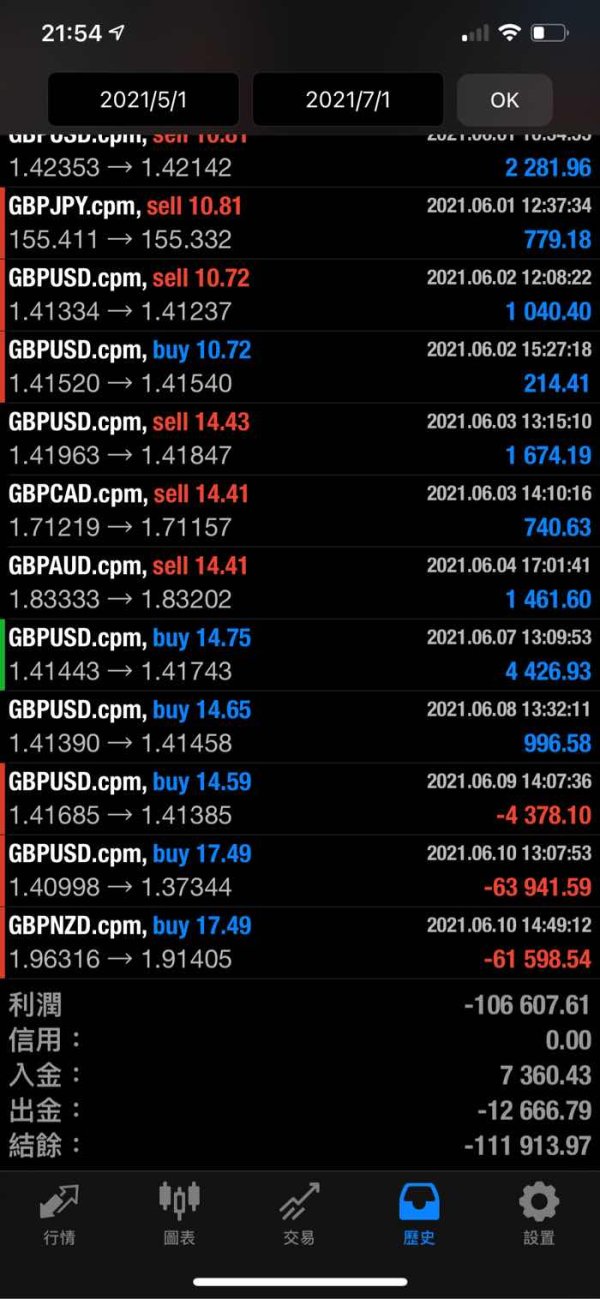Image resolution: width=600 pixels, height=1299 pixels.
Task: Expand the GBPUSD.cpm sell 10.72 trade
Action: coord(300,295)
